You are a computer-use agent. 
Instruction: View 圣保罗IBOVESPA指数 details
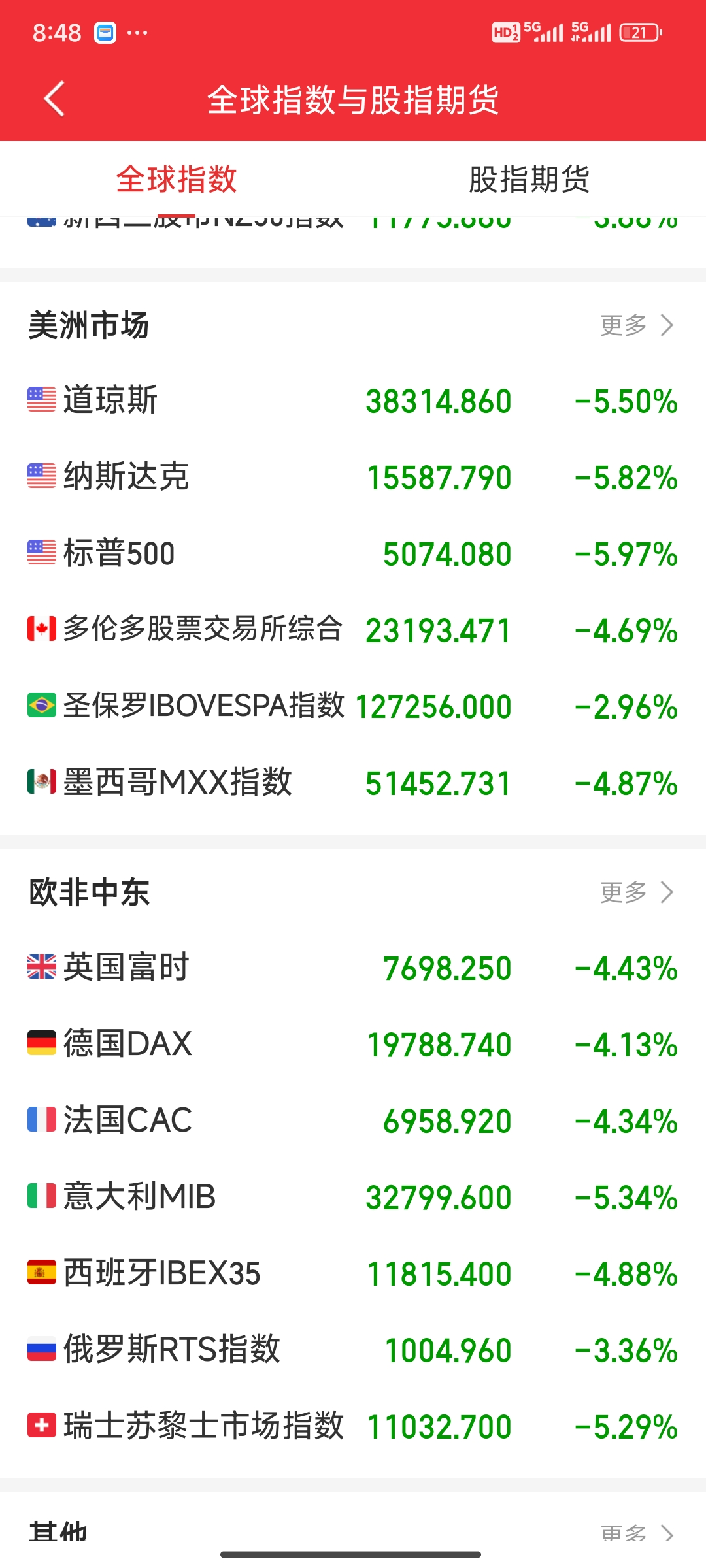[x=353, y=706]
